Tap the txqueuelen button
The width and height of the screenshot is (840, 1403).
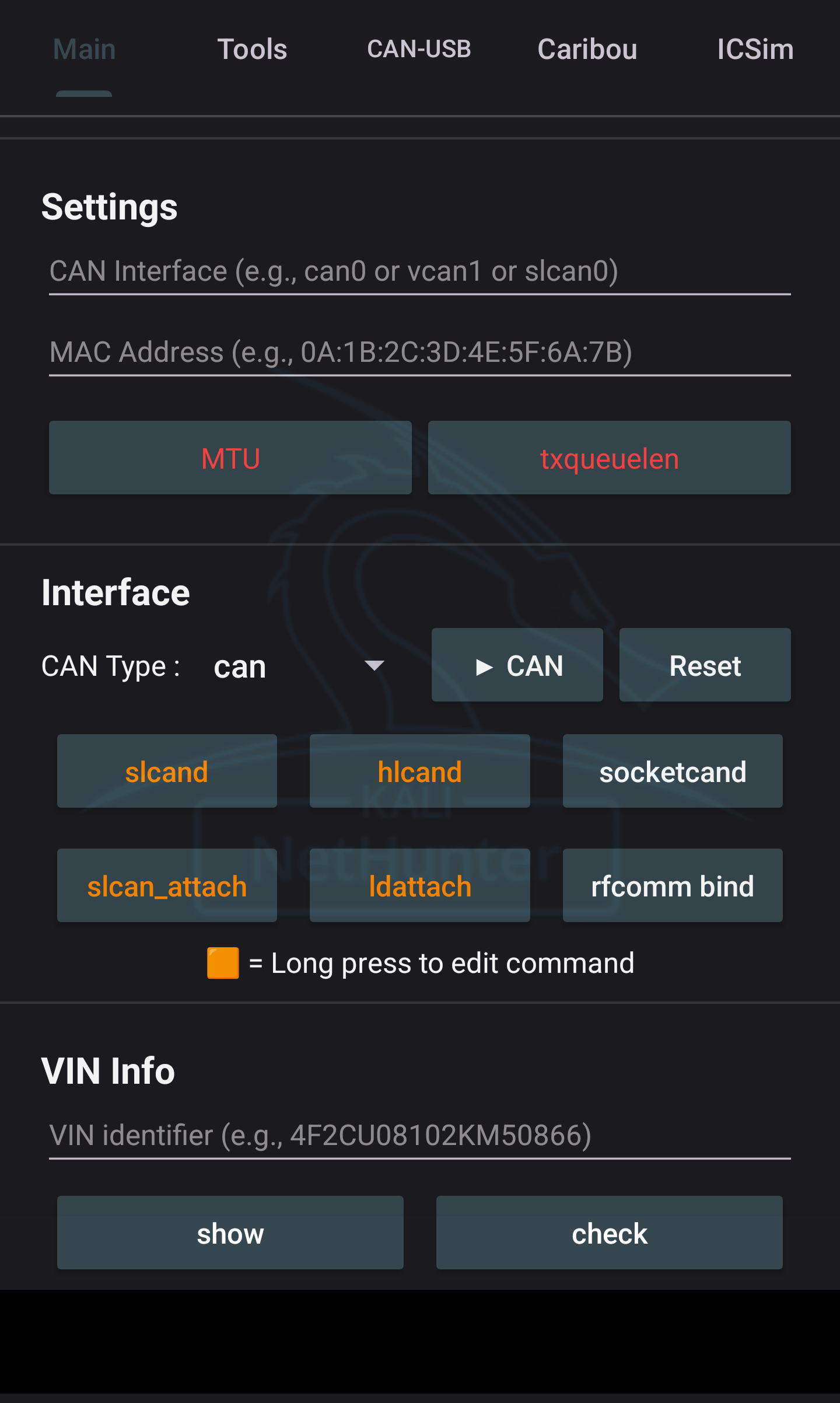coord(610,458)
